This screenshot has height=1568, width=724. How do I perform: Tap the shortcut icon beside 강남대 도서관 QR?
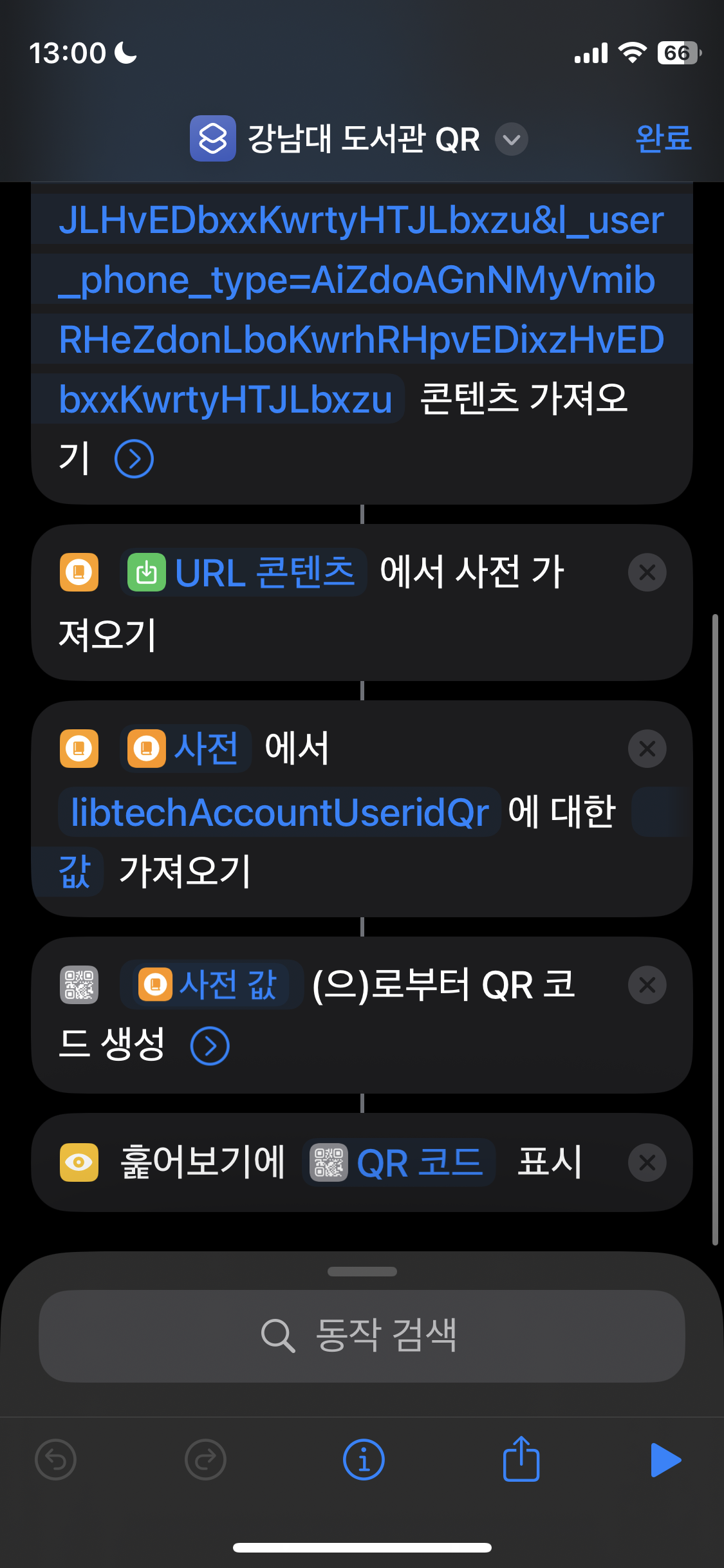[212, 139]
